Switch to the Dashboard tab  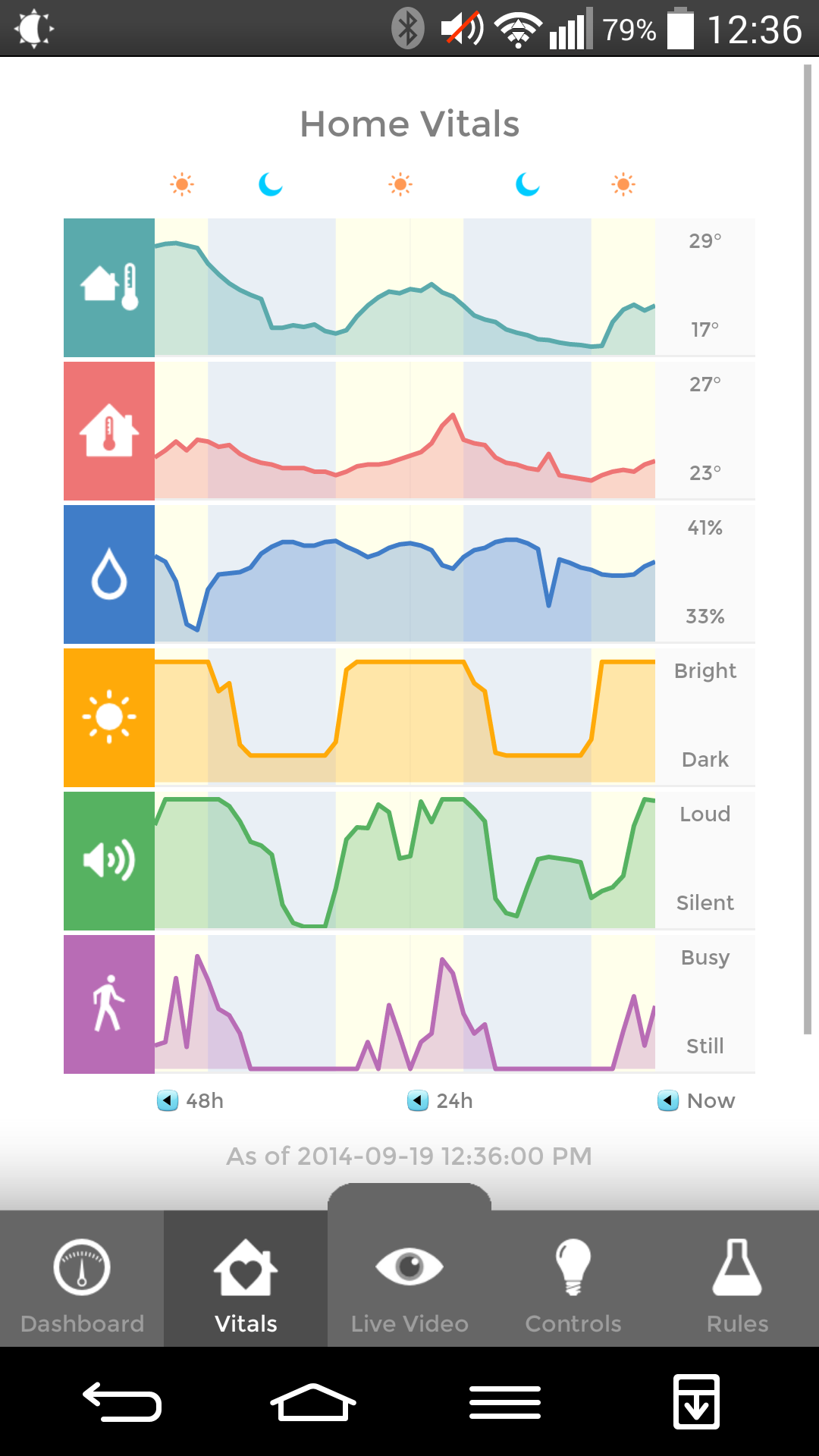click(x=81, y=1282)
